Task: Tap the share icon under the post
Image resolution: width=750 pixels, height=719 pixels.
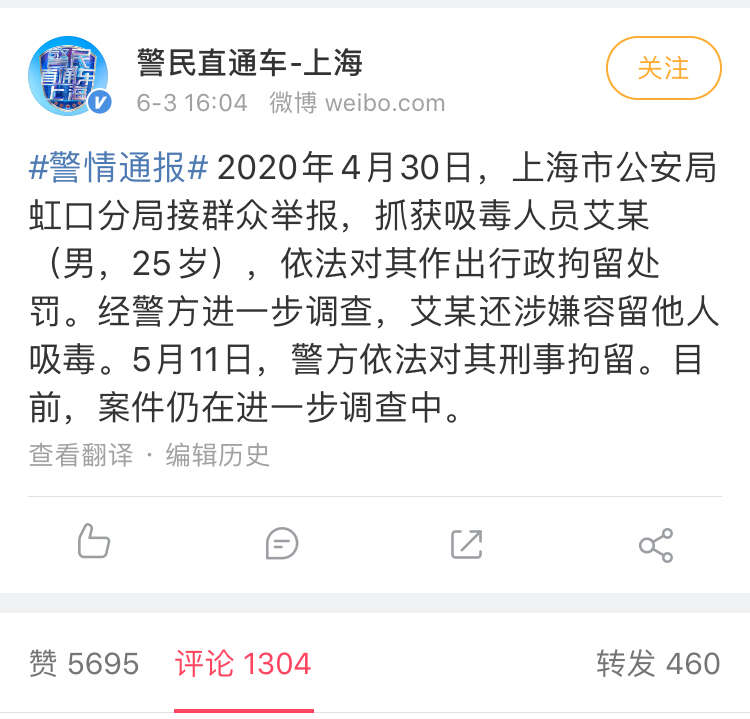Action: click(x=655, y=544)
